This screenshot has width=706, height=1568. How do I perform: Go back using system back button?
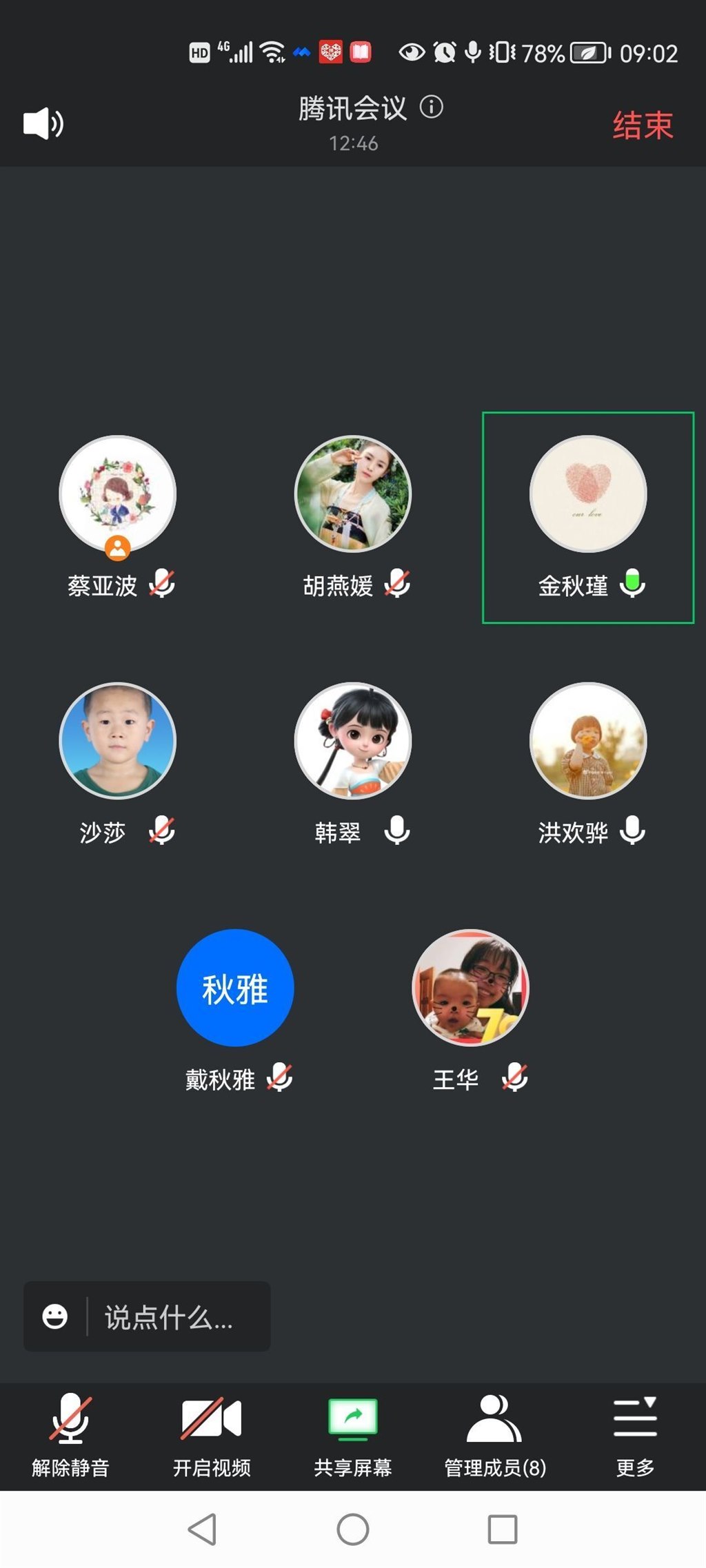point(203,1529)
